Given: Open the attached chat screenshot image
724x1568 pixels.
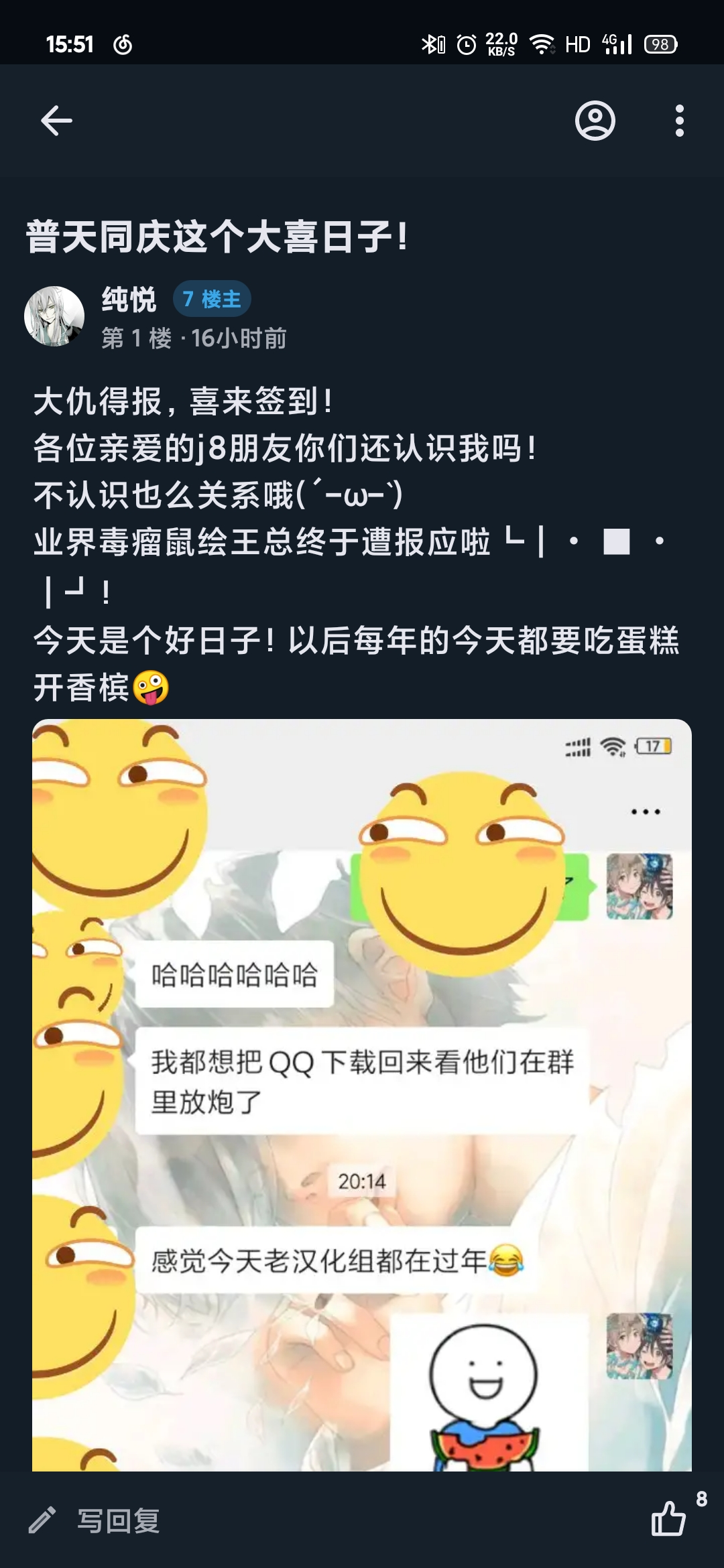Looking at the screenshot, I should 362,1094.
